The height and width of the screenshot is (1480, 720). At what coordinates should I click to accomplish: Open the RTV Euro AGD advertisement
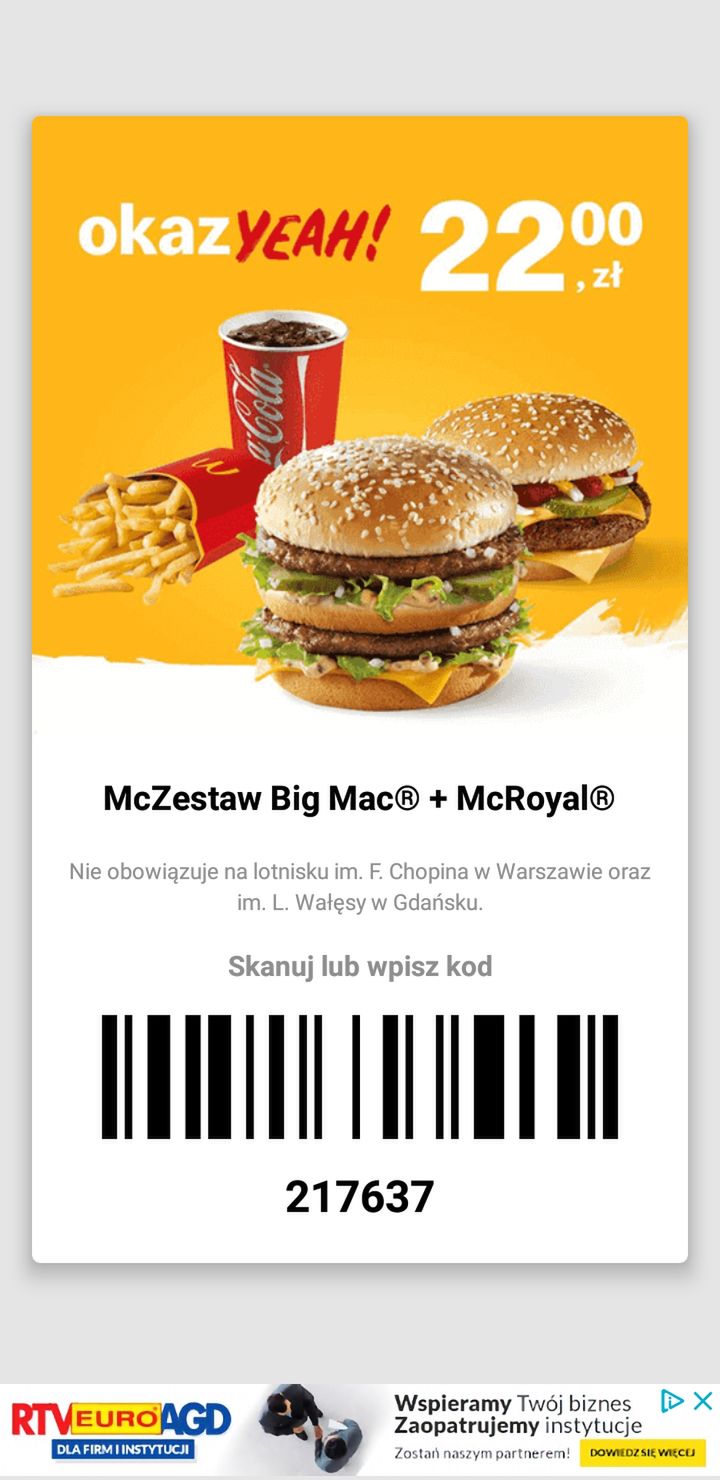click(360, 1429)
